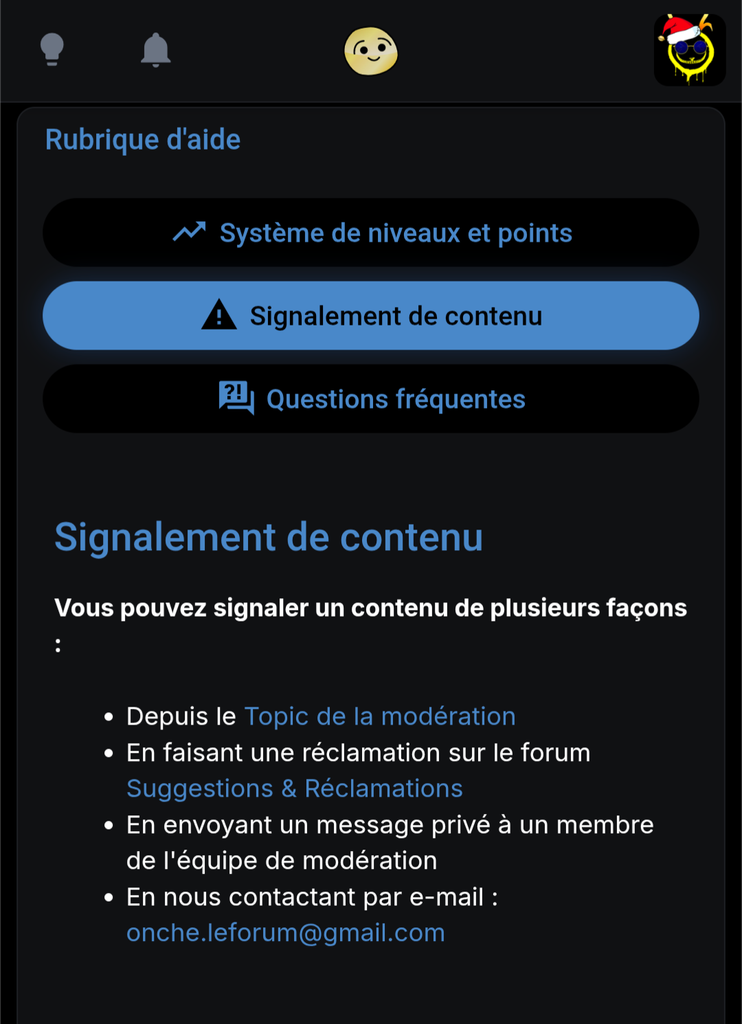This screenshot has width=742, height=1024.
Task: Tap the onche.leforum@gmail.com email link
Action: tap(285, 933)
